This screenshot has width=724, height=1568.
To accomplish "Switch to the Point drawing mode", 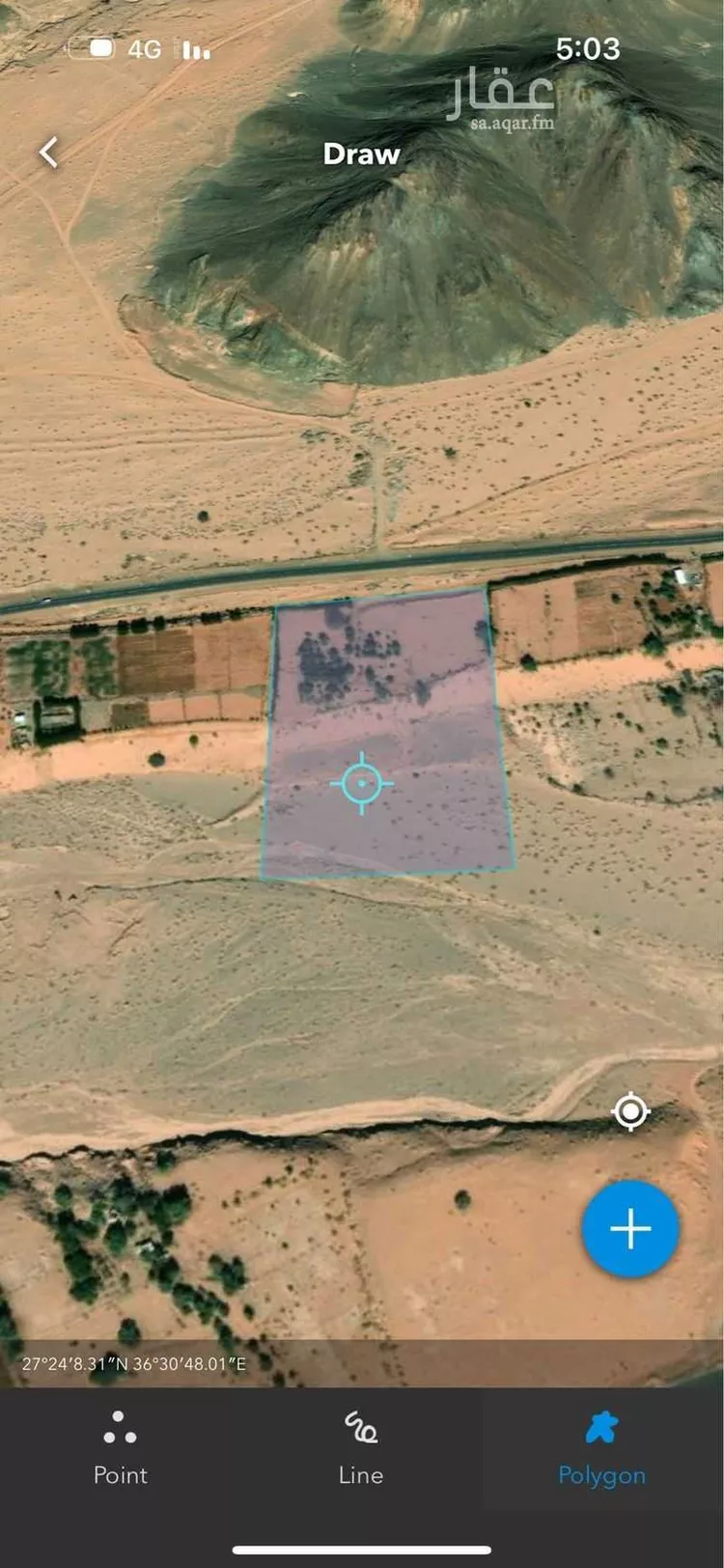I will pos(120,1448).
